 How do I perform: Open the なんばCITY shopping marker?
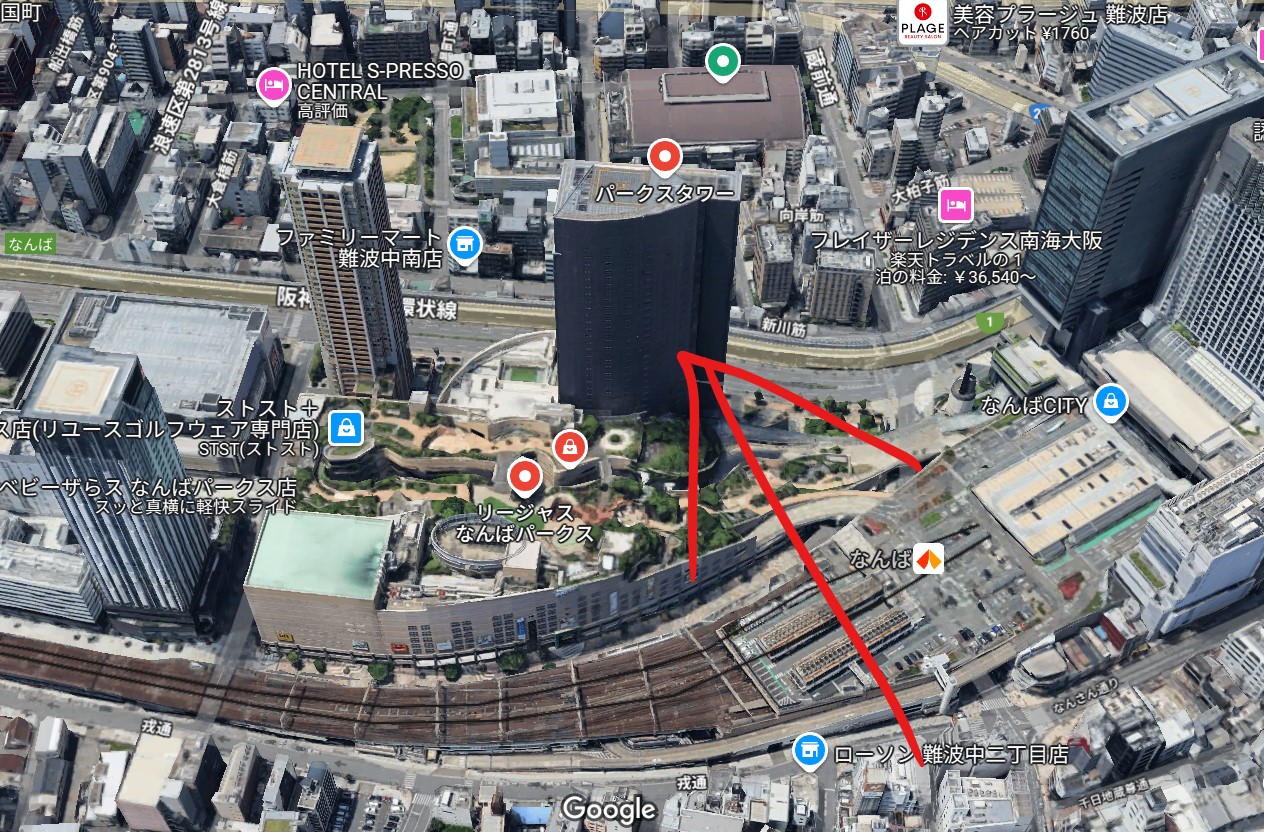pos(1109,403)
